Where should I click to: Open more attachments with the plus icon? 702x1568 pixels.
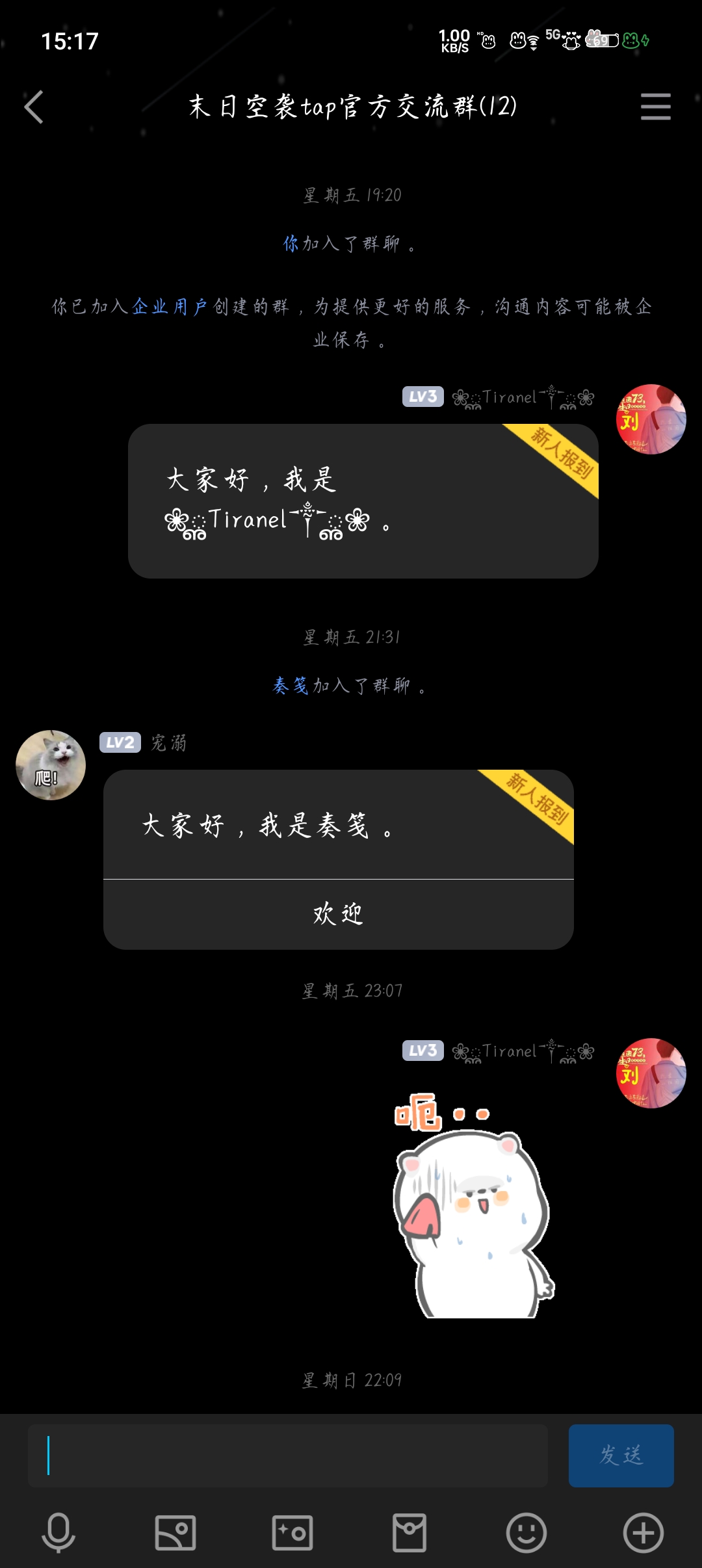(643, 1531)
